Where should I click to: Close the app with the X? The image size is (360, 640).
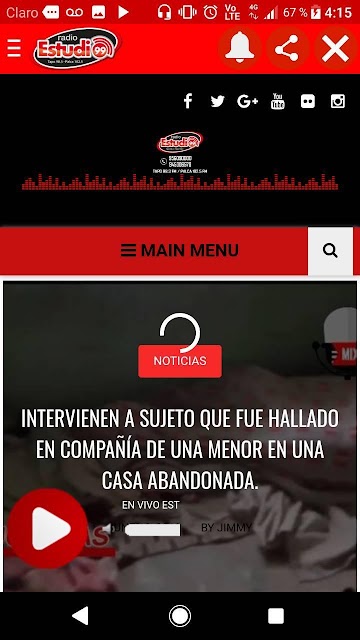tap(335, 49)
